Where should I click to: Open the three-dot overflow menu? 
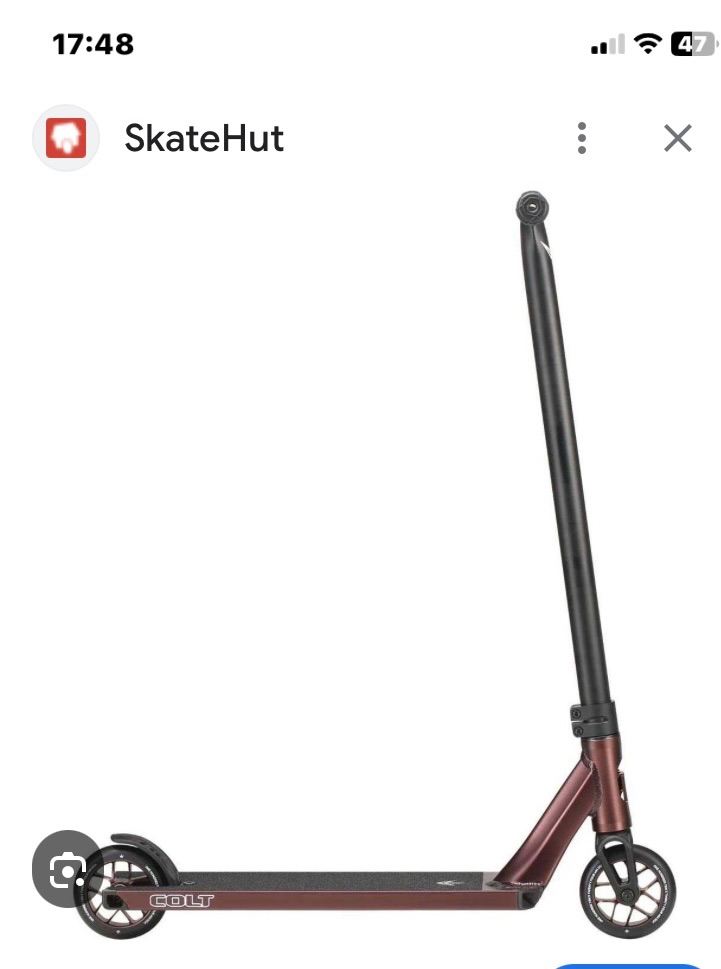coord(582,138)
